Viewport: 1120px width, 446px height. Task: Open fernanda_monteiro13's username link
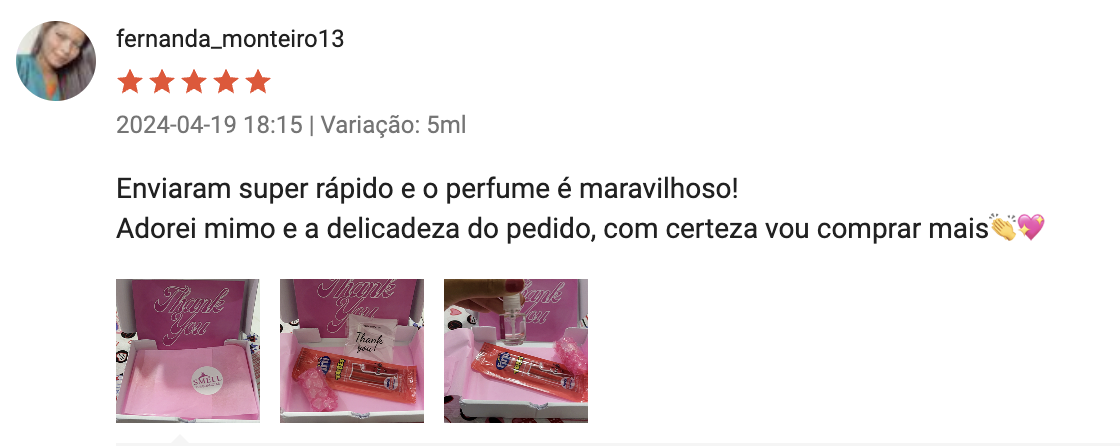click(x=230, y=40)
